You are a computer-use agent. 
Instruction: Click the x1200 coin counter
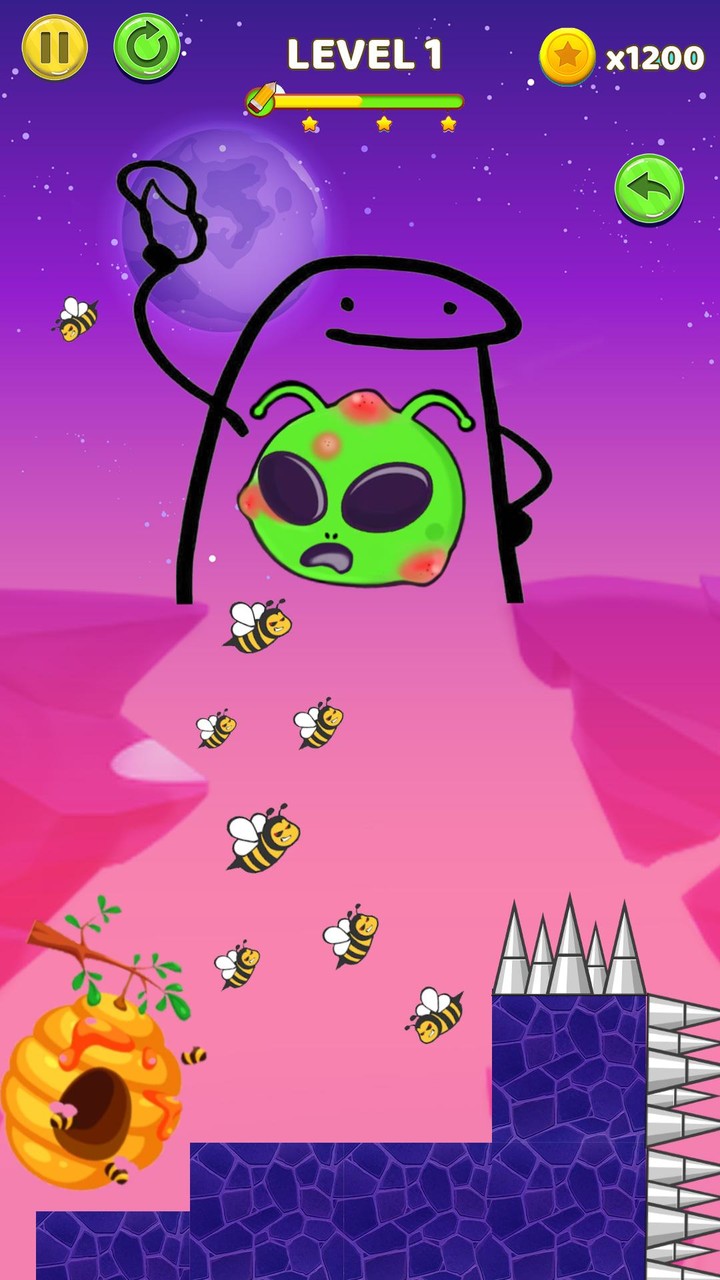(655, 57)
